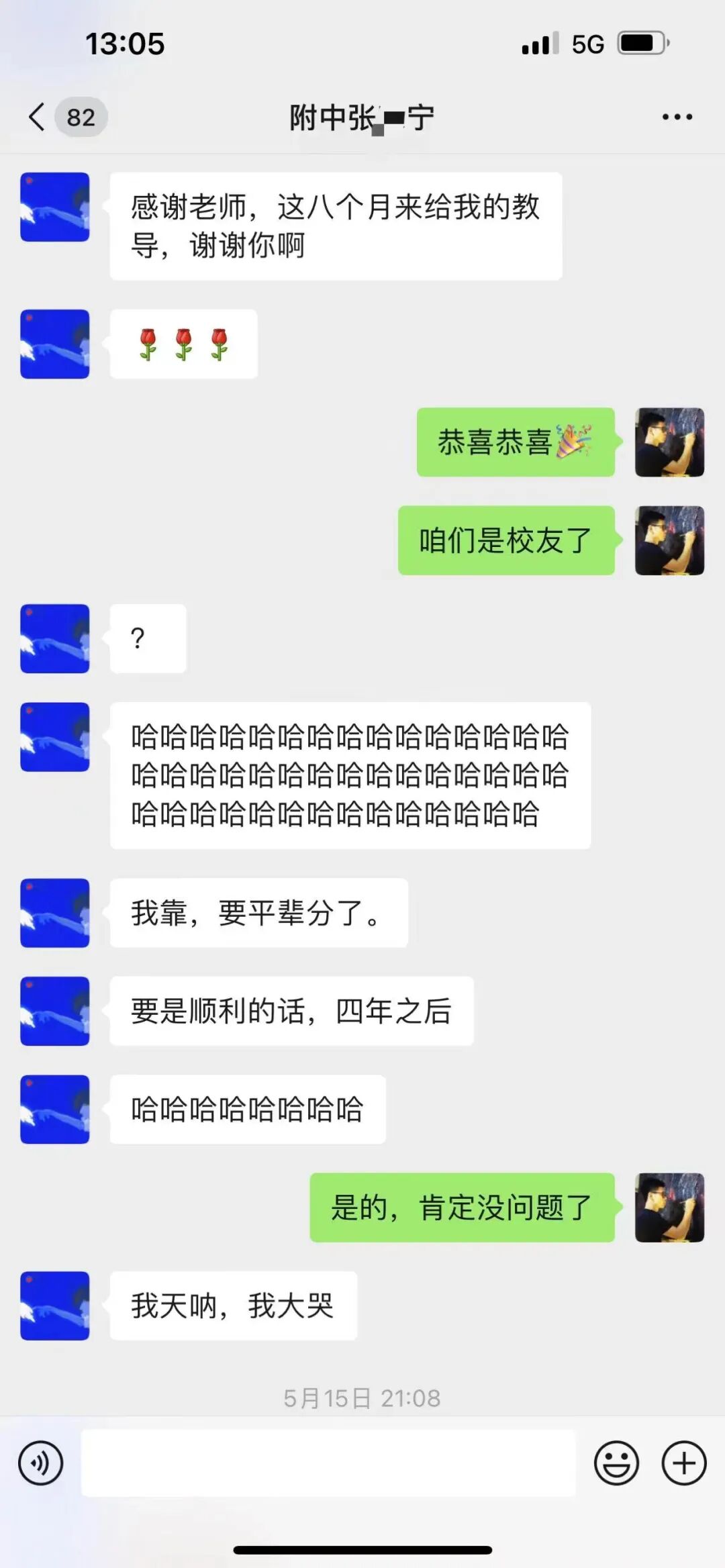Open your own avatar next to 恭喜恭喜

[x=669, y=442]
